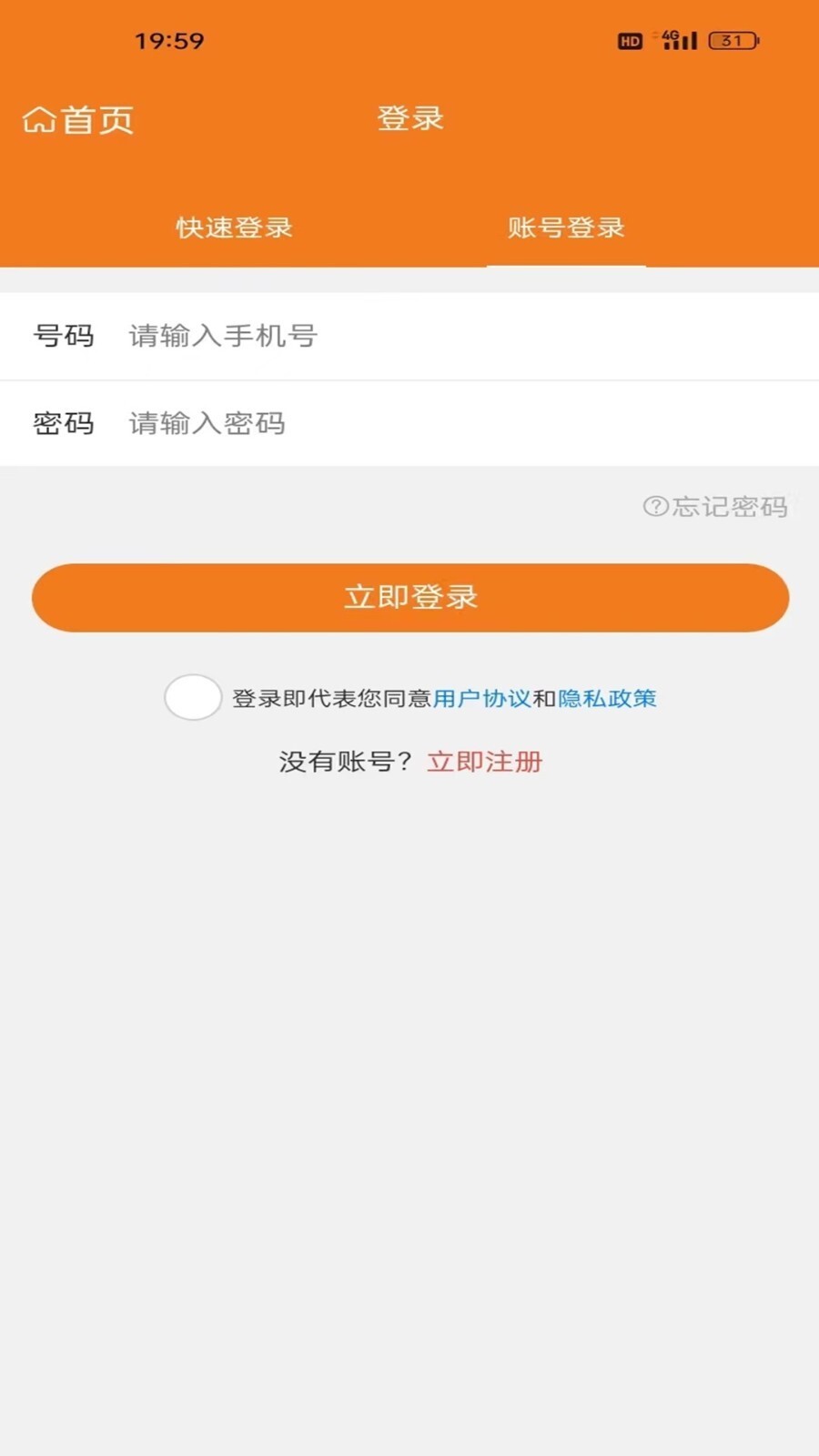
Task: Enable the 登录即代表您同意 agreement switch
Action: [x=193, y=697]
